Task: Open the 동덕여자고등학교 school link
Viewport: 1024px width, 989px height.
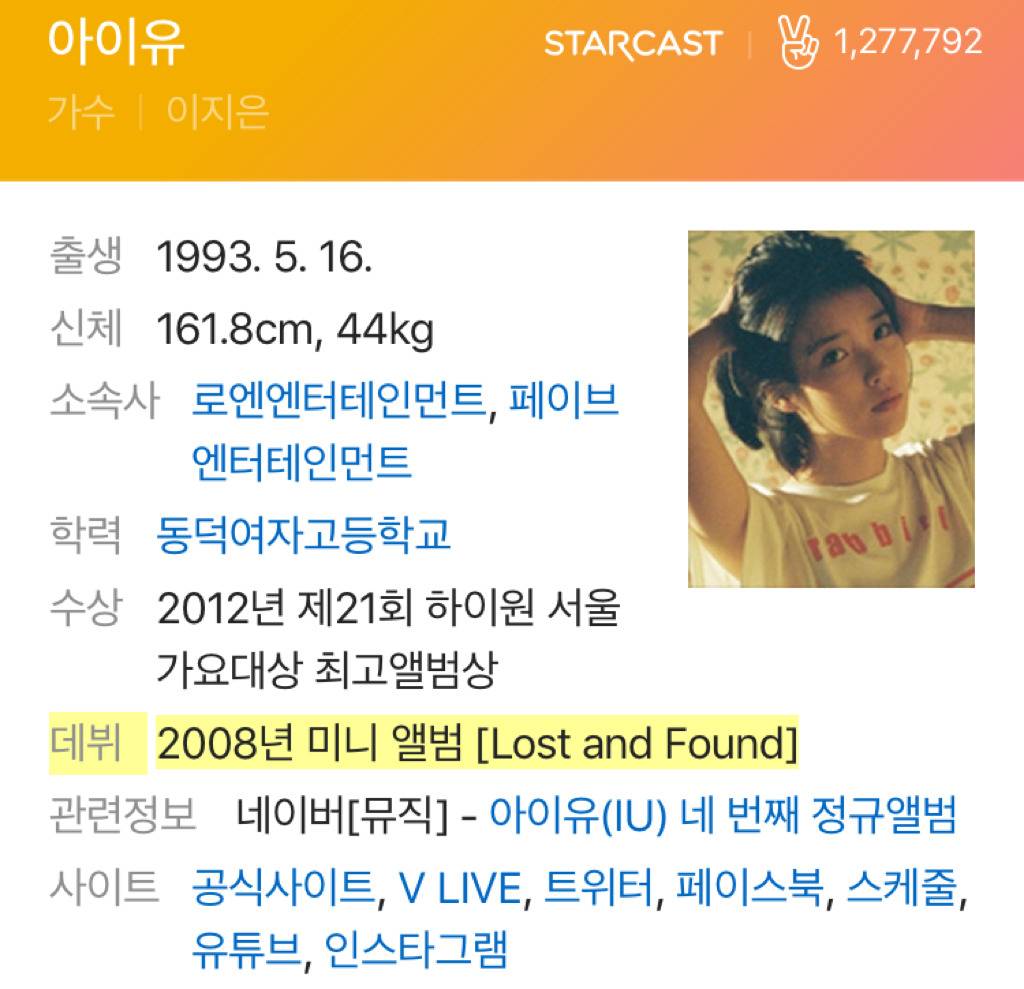Action: pyautogui.click(x=304, y=535)
